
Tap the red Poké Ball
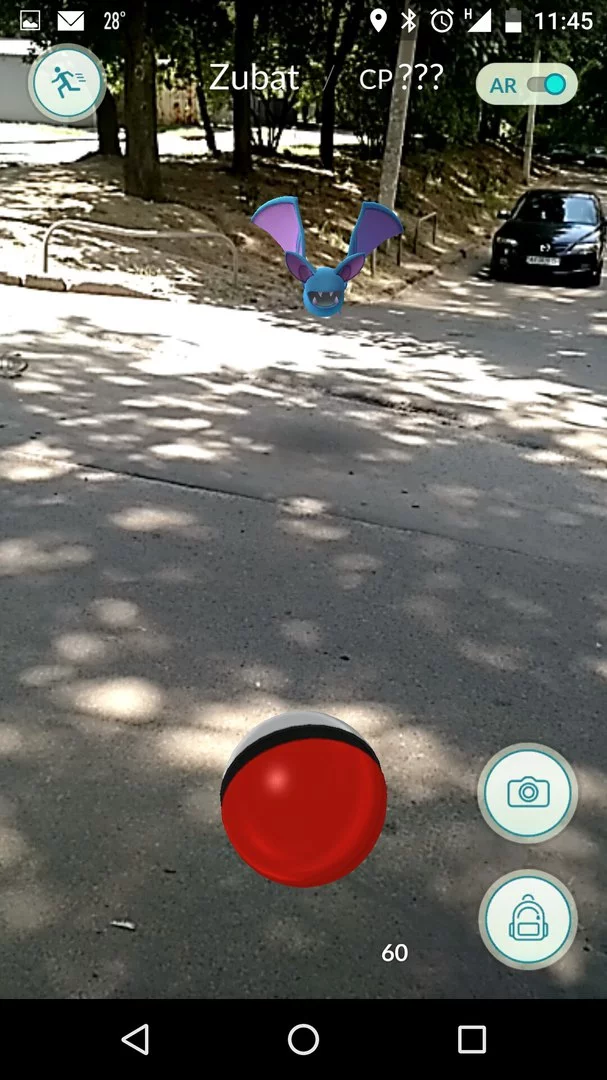coord(303,800)
